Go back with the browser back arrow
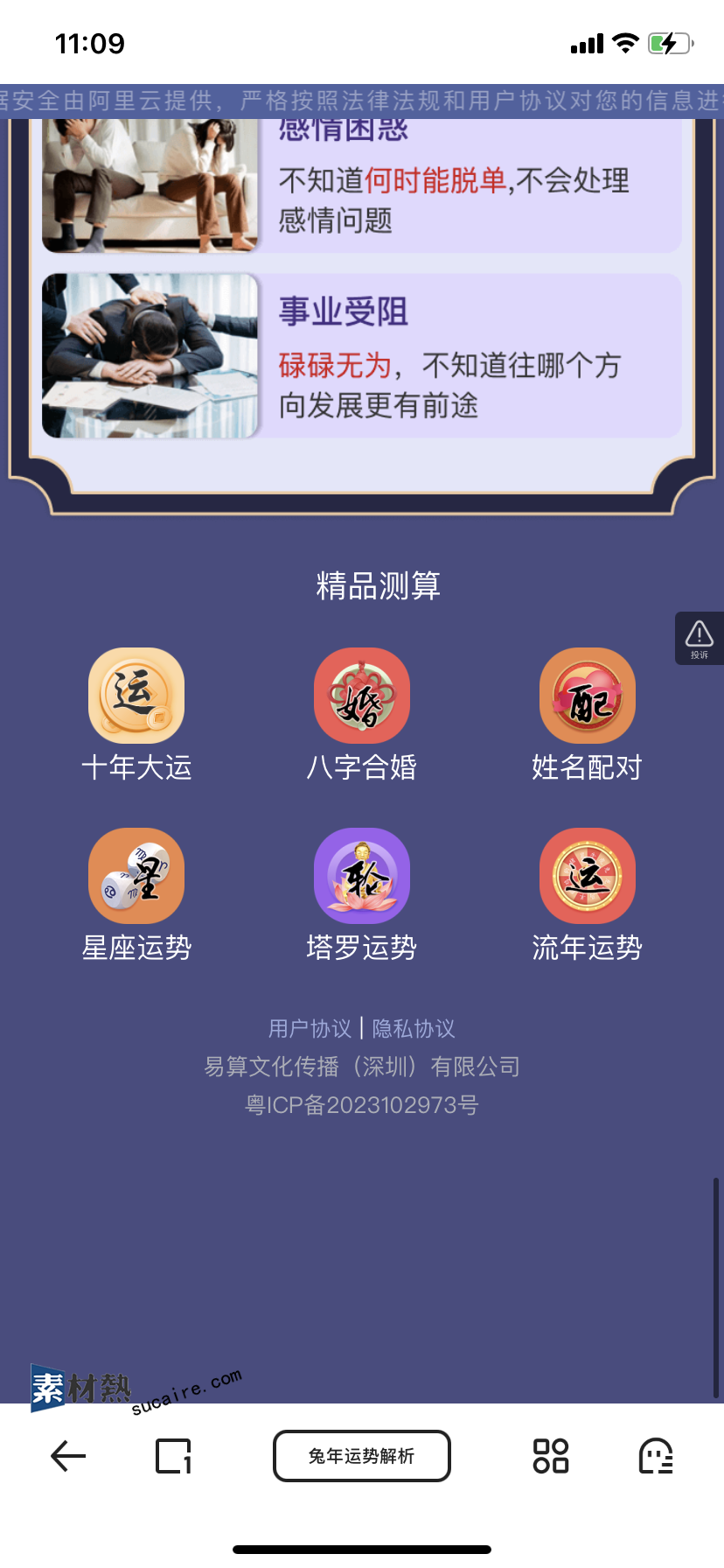Screen dimensions: 724x1568 [68, 1456]
